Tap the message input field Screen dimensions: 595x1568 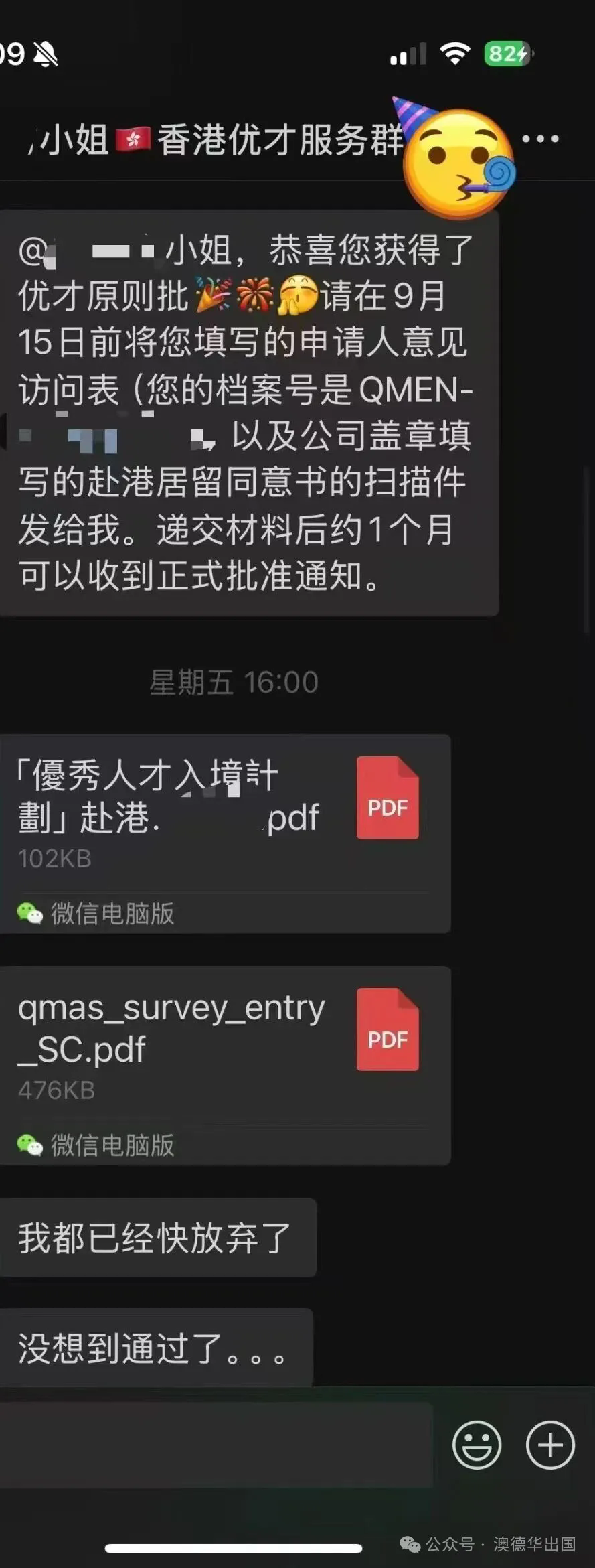tap(216, 1445)
